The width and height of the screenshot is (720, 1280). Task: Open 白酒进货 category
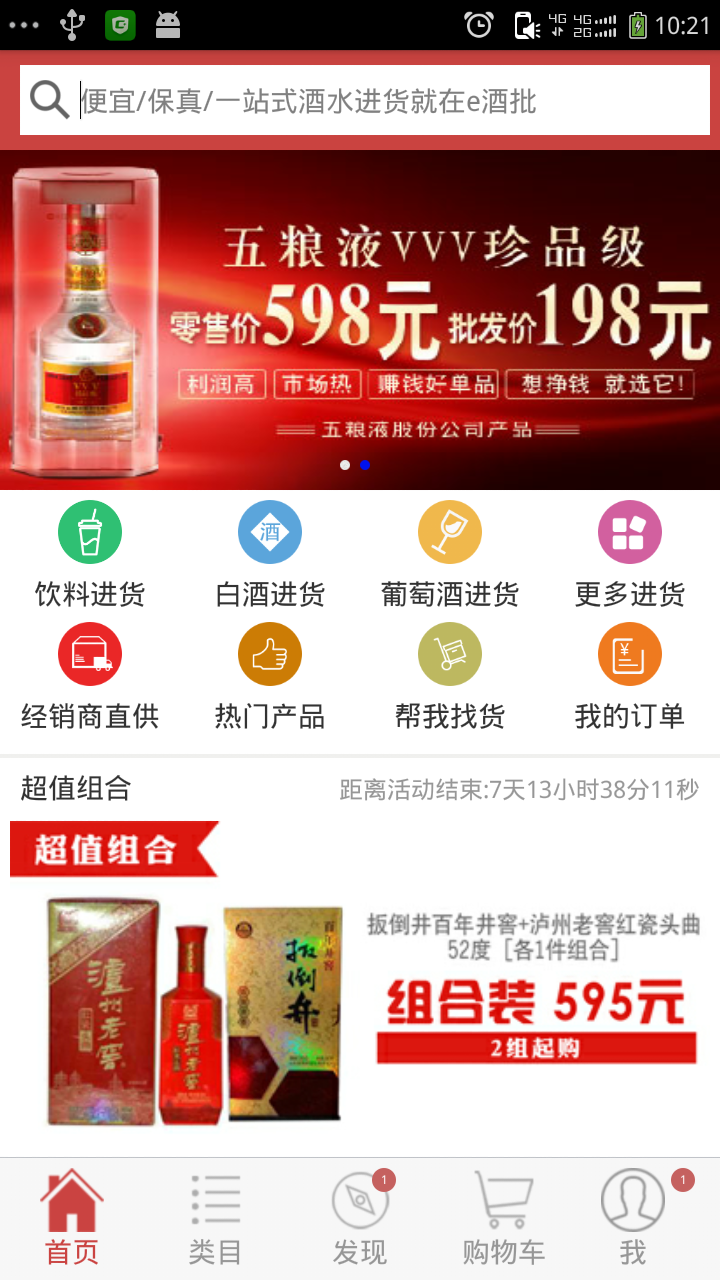[270, 555]
